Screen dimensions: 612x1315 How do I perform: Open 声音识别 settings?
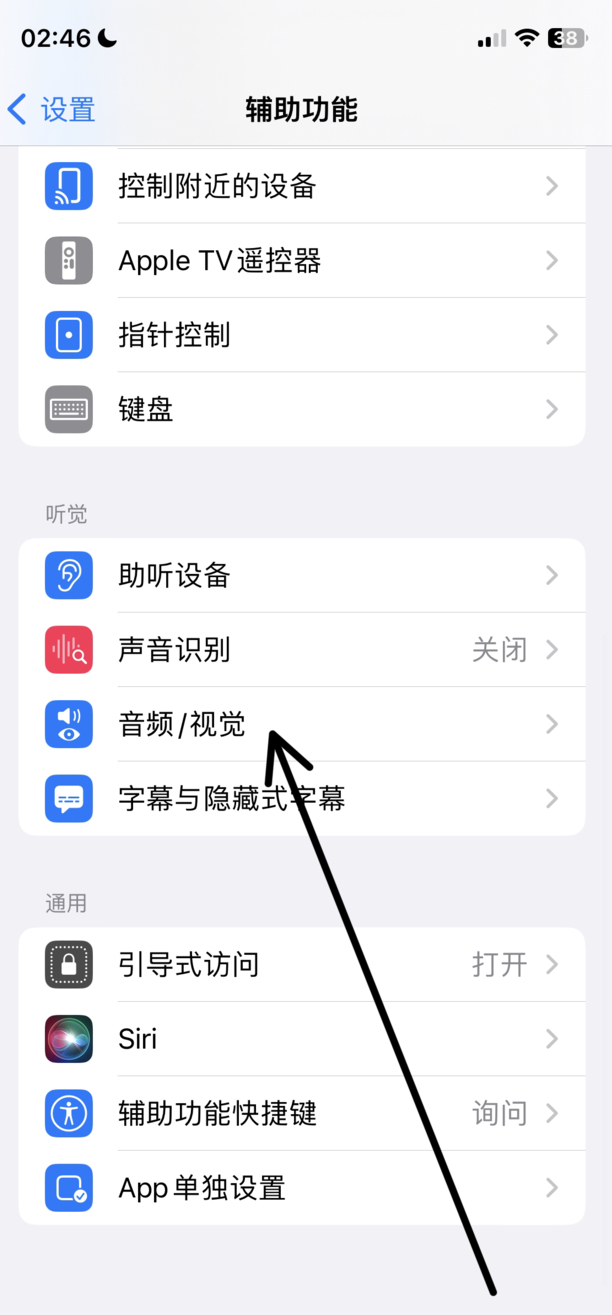pyautogui.click(x=300, y=650)
